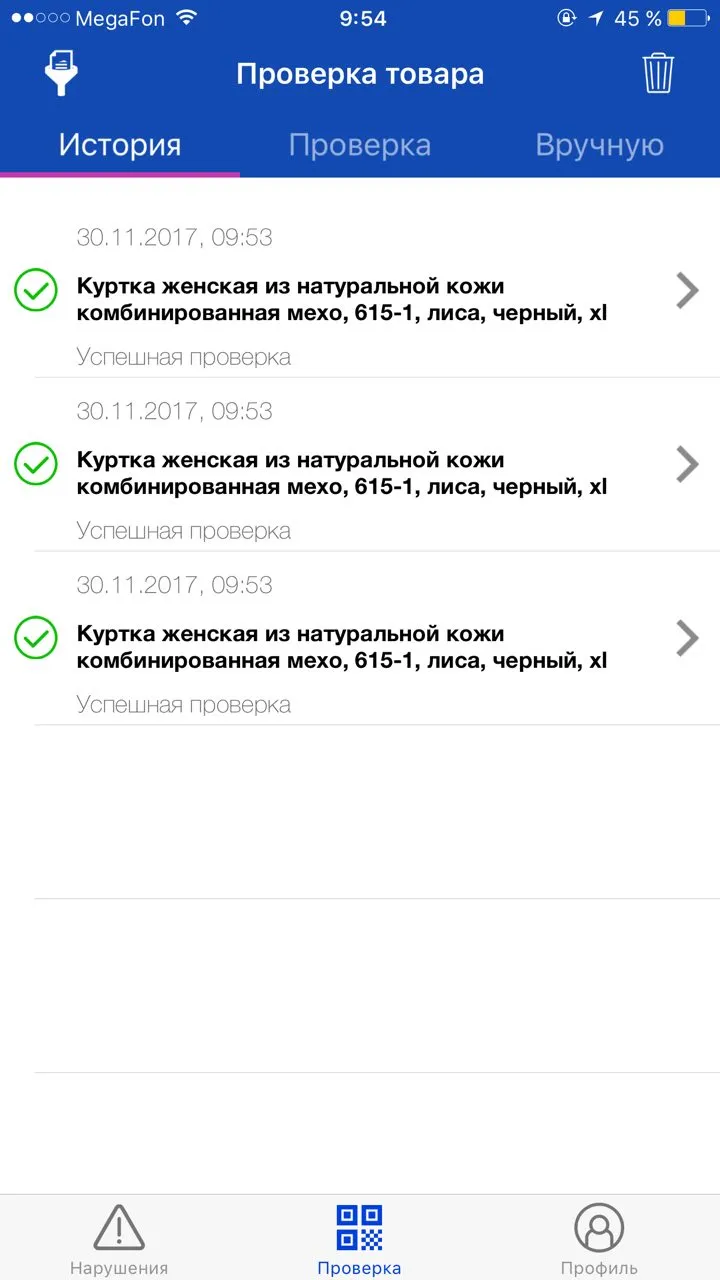Image resolution: width=720 pixels, height=1280 pixels.
Task: Expand the third history item chevron arrow
Action: click(x=687, y=638)
